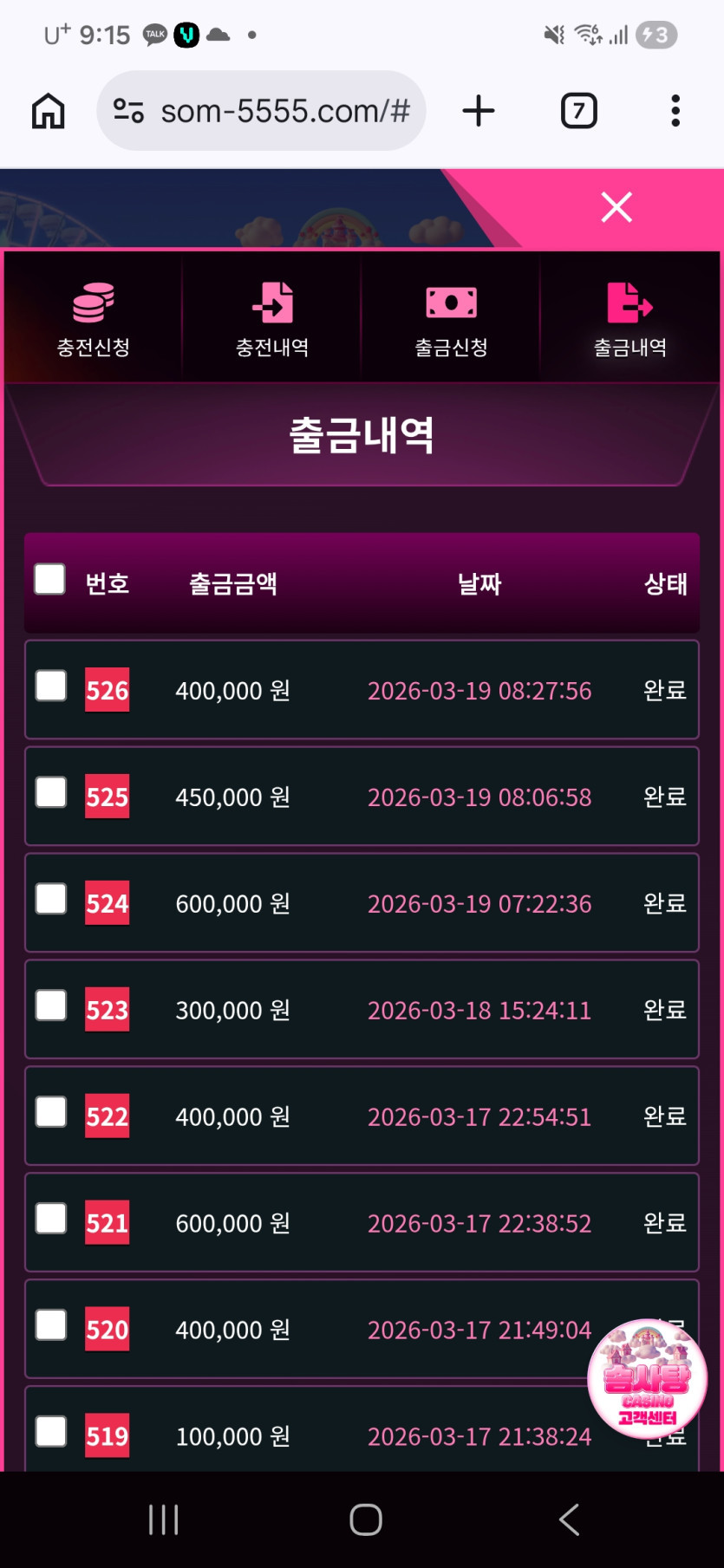Select the checkbox for entry 525
Screen dimensions: 724x1568
click(x=51, y=792)
